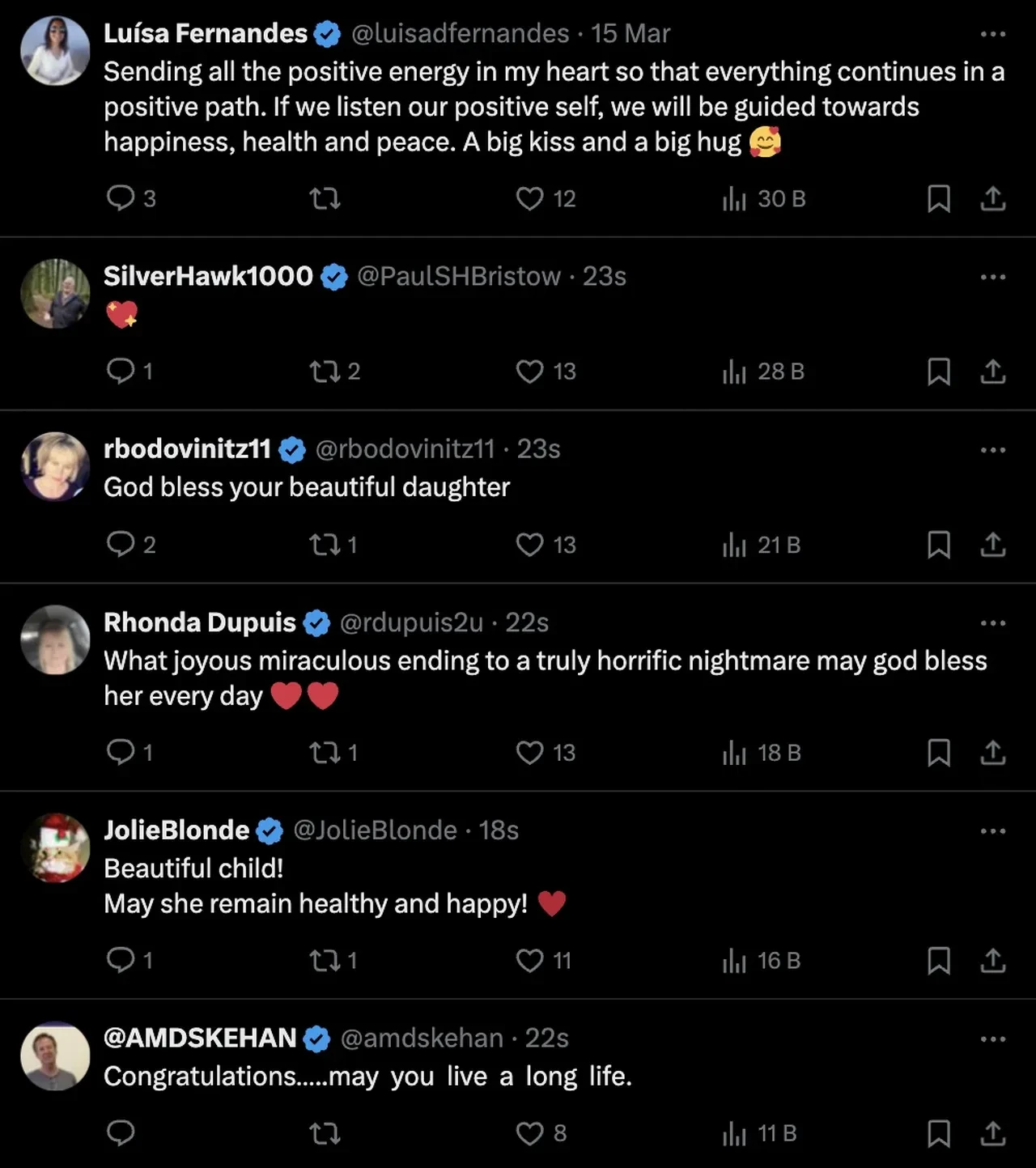Open the reply icon on Luísa Fernandes' tweet

pos(121,198)
